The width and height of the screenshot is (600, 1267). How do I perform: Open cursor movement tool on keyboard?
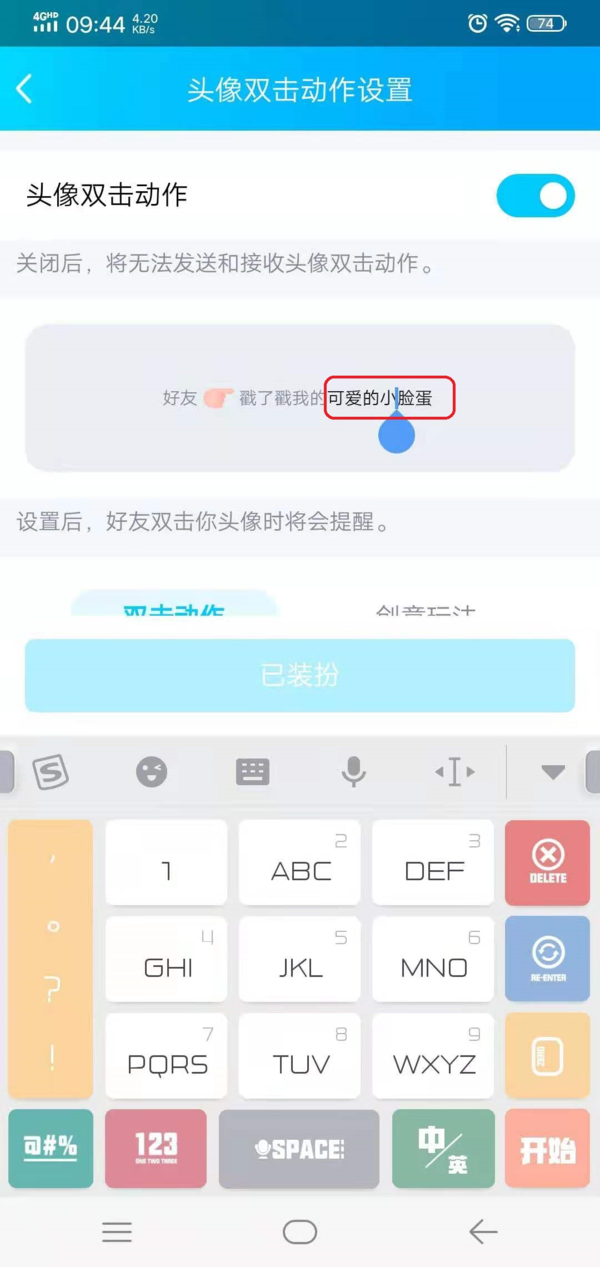click(454, 771)
